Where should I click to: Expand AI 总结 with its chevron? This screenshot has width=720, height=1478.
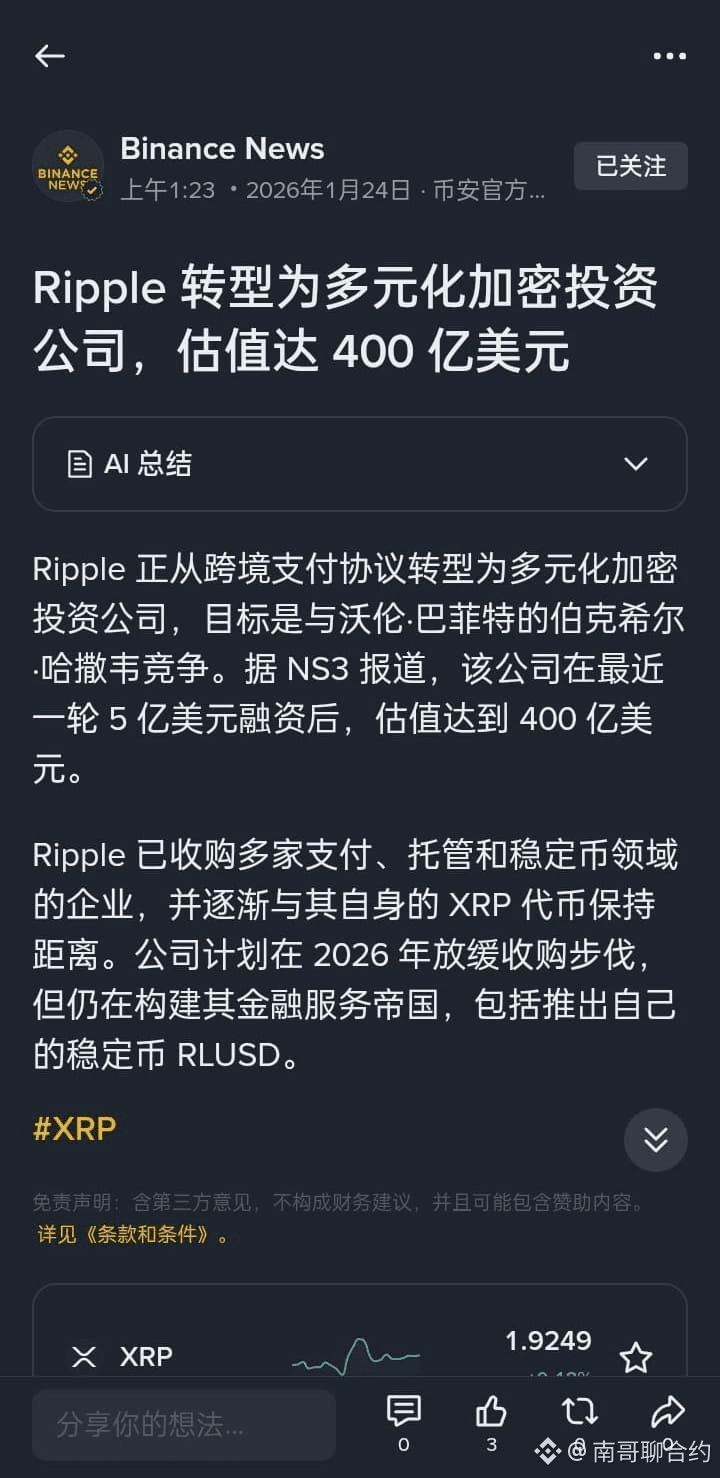click(634, 463)
